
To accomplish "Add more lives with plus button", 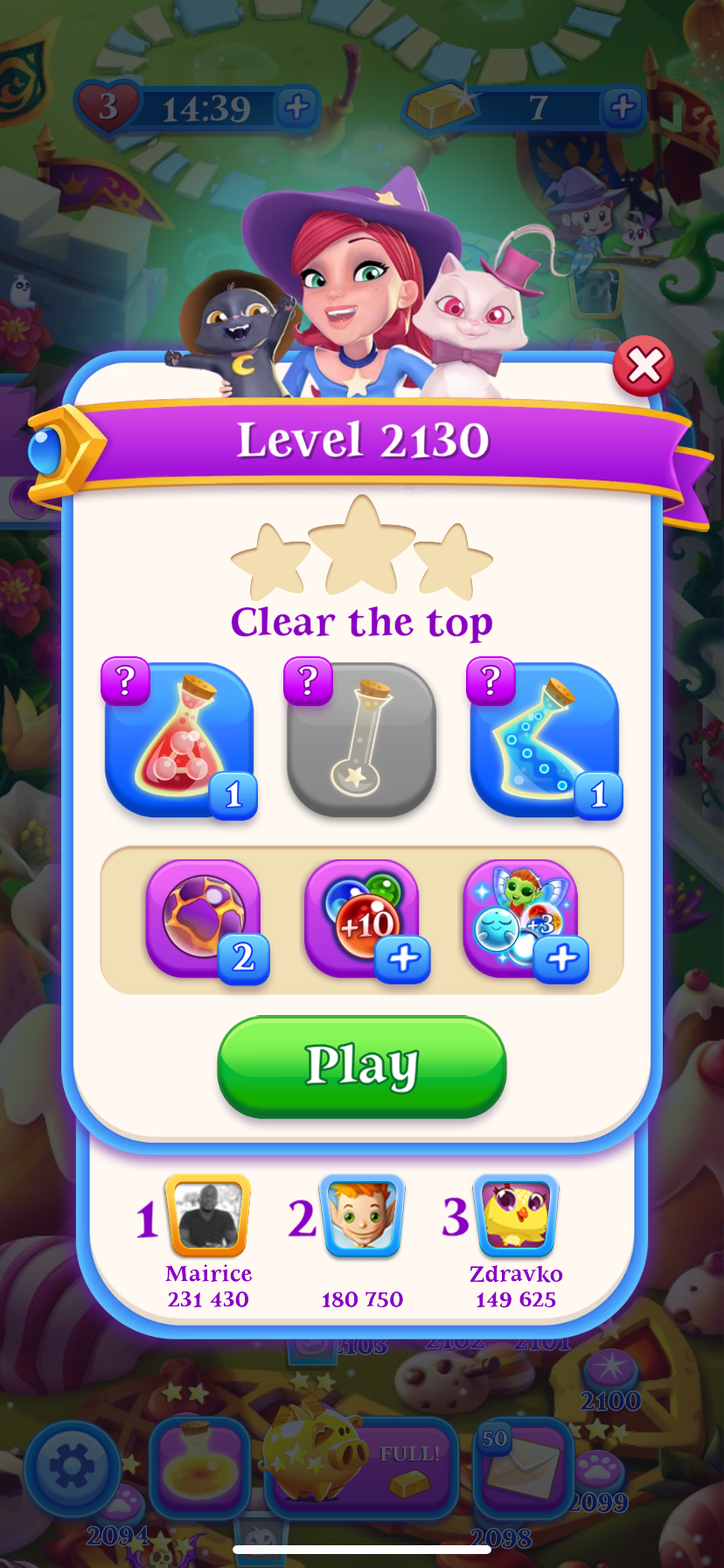I will 297,108.
